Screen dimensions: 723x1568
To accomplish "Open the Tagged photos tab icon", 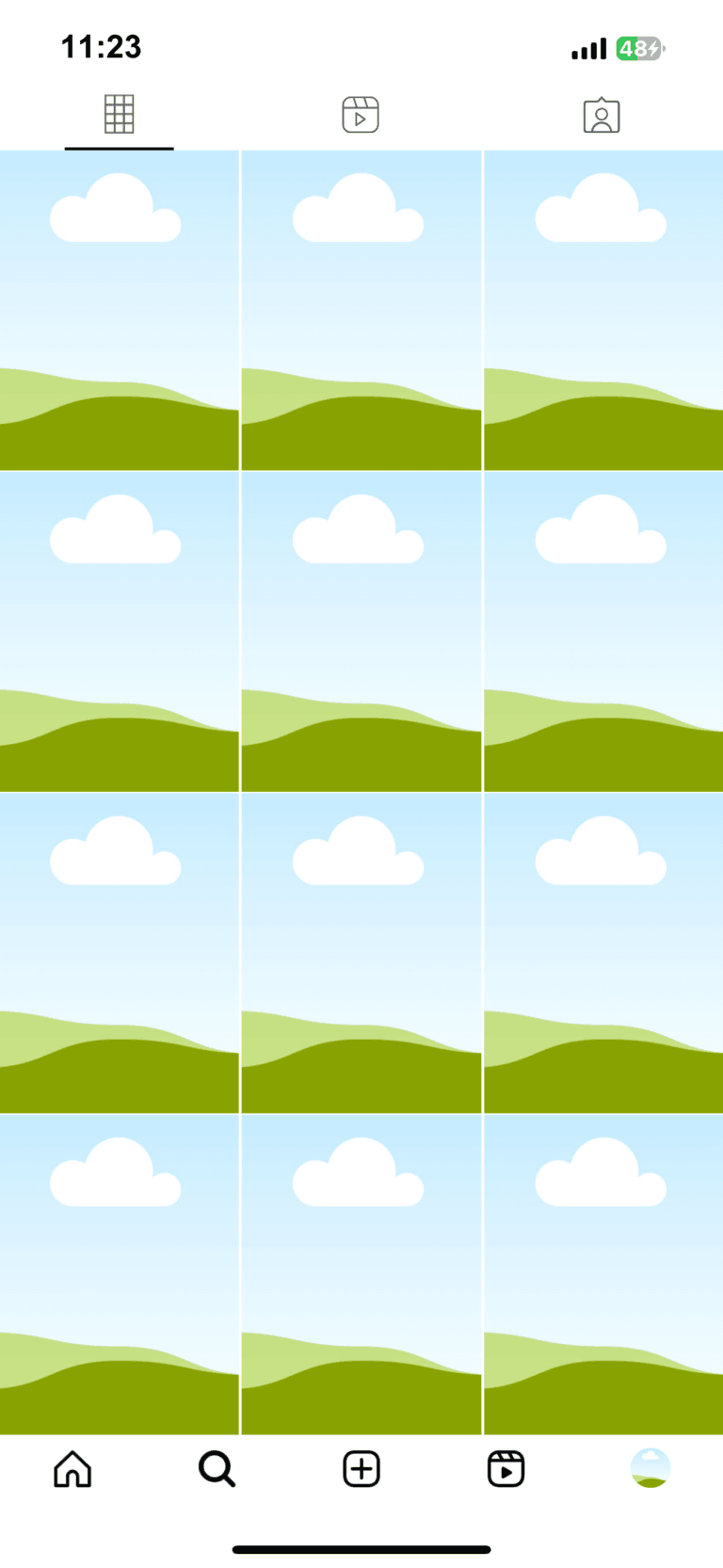I will point(602,114).
